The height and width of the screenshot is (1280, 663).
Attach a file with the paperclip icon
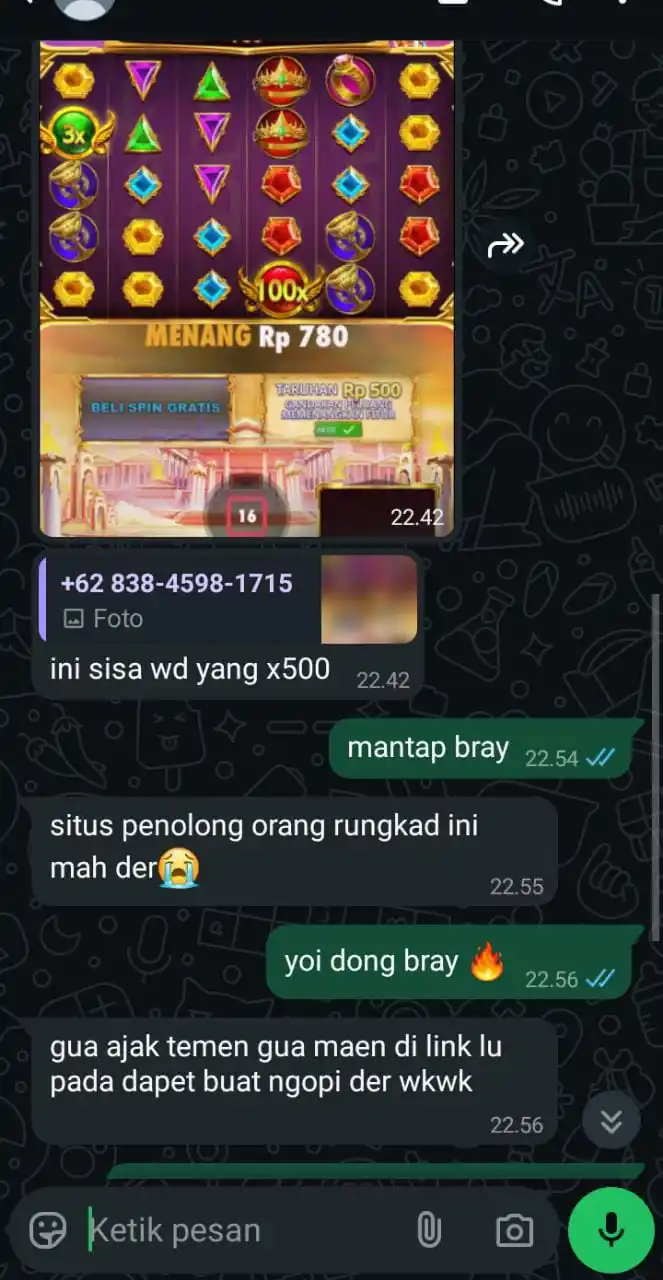click(429, 1230)
